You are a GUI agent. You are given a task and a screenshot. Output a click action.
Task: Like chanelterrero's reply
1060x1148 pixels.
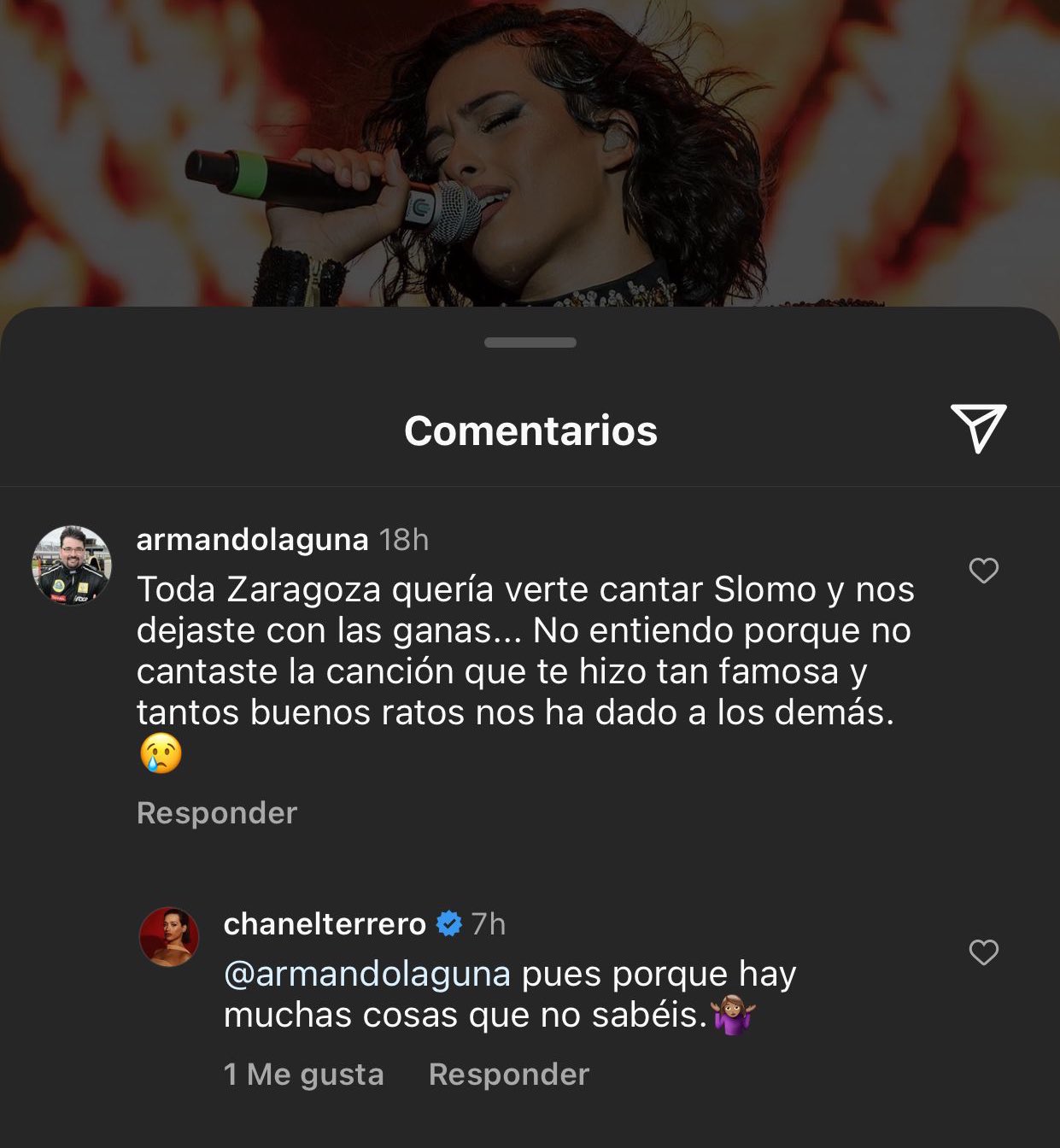point(984,952)
